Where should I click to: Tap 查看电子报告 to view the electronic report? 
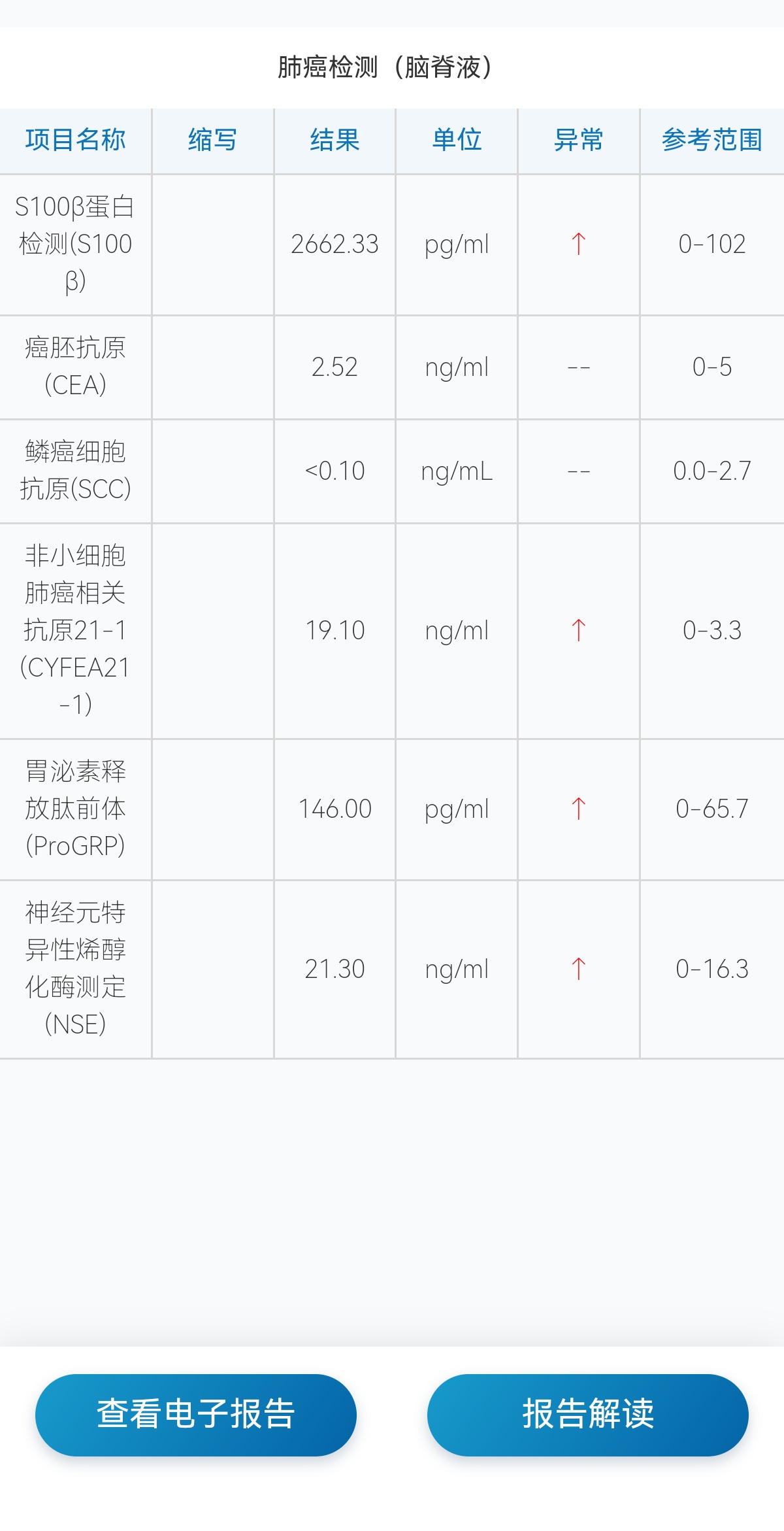click(x=196, y=1415)
